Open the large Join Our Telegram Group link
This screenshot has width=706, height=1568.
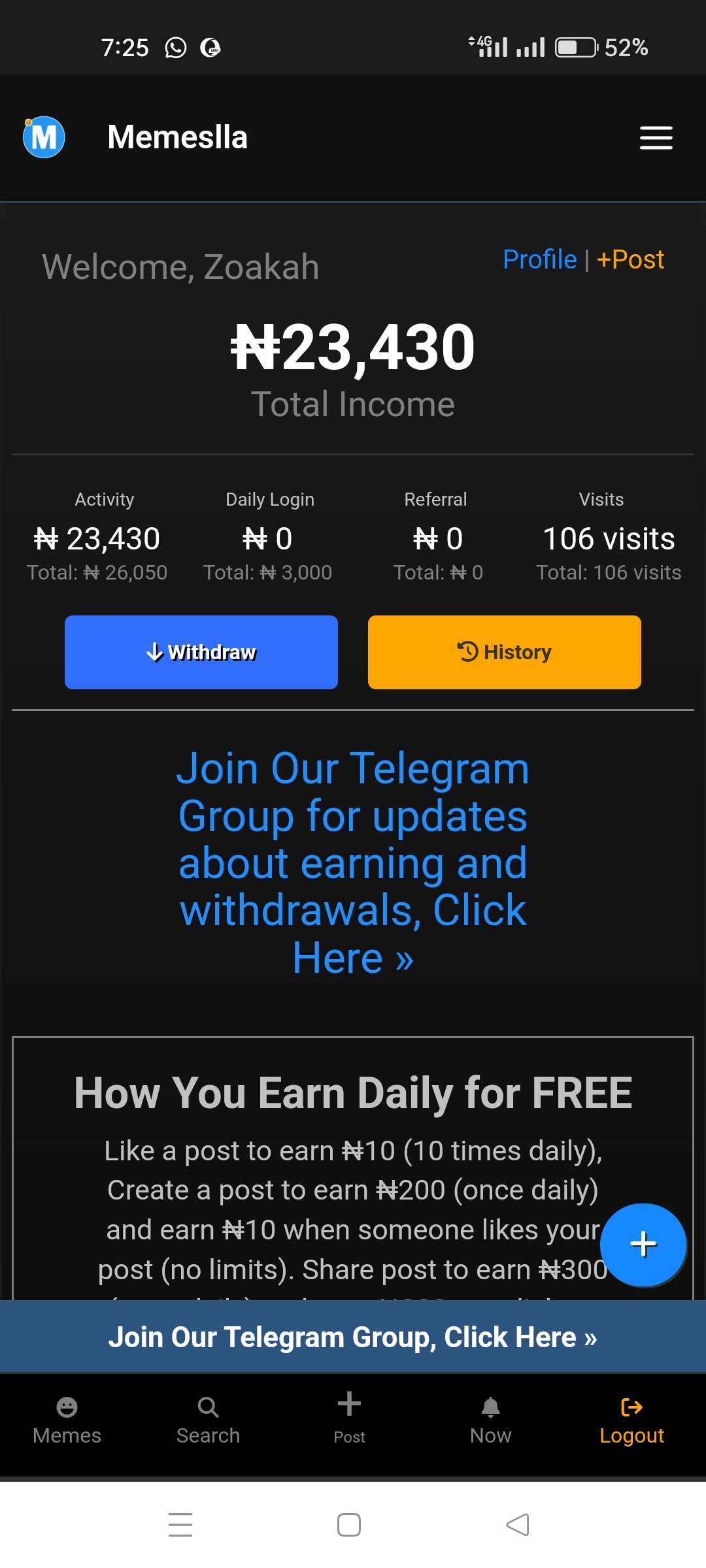click(353, 862)
